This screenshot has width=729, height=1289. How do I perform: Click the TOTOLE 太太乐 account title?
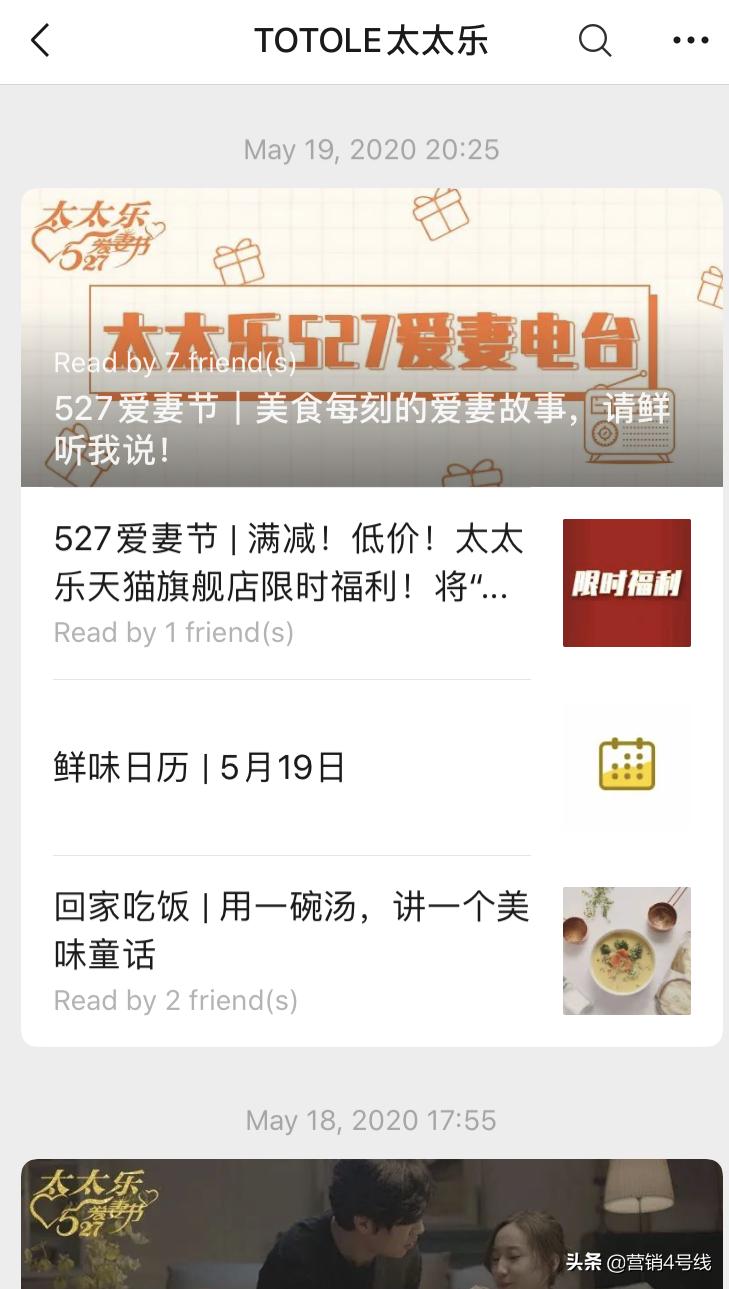click(x=370, y=40)
